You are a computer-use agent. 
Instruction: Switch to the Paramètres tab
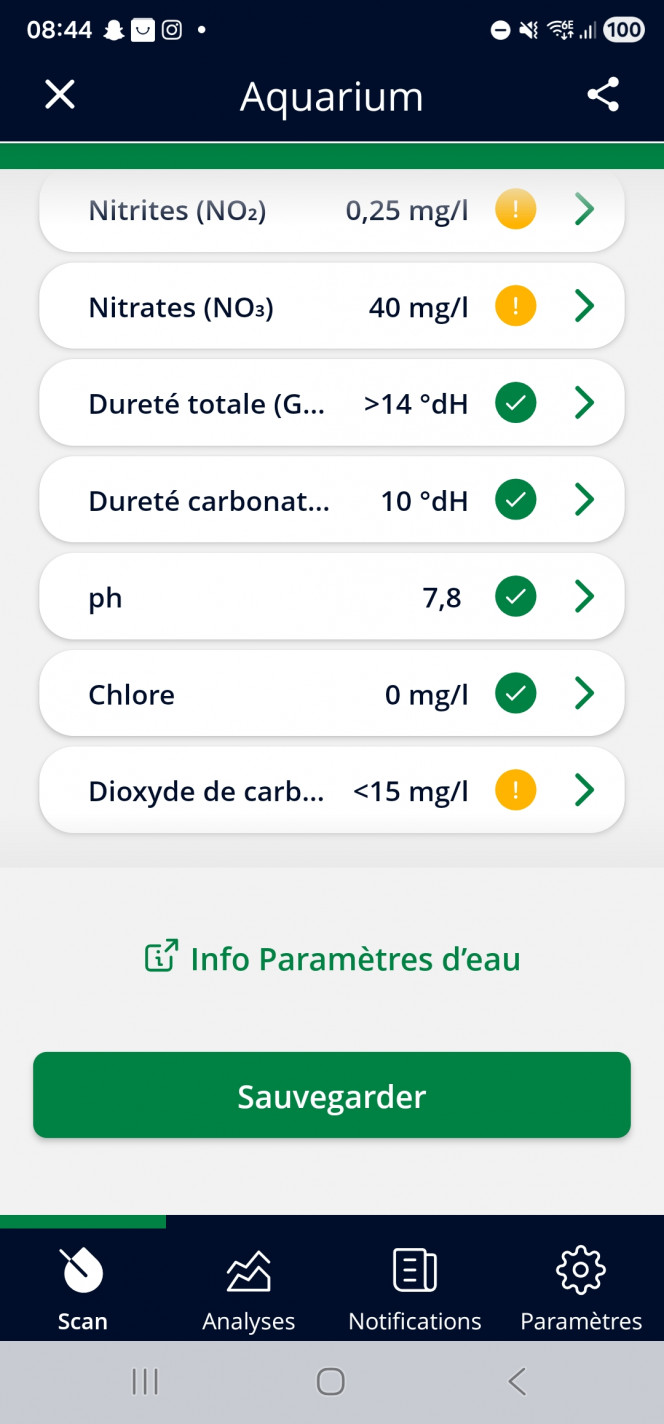(581, 1291)
